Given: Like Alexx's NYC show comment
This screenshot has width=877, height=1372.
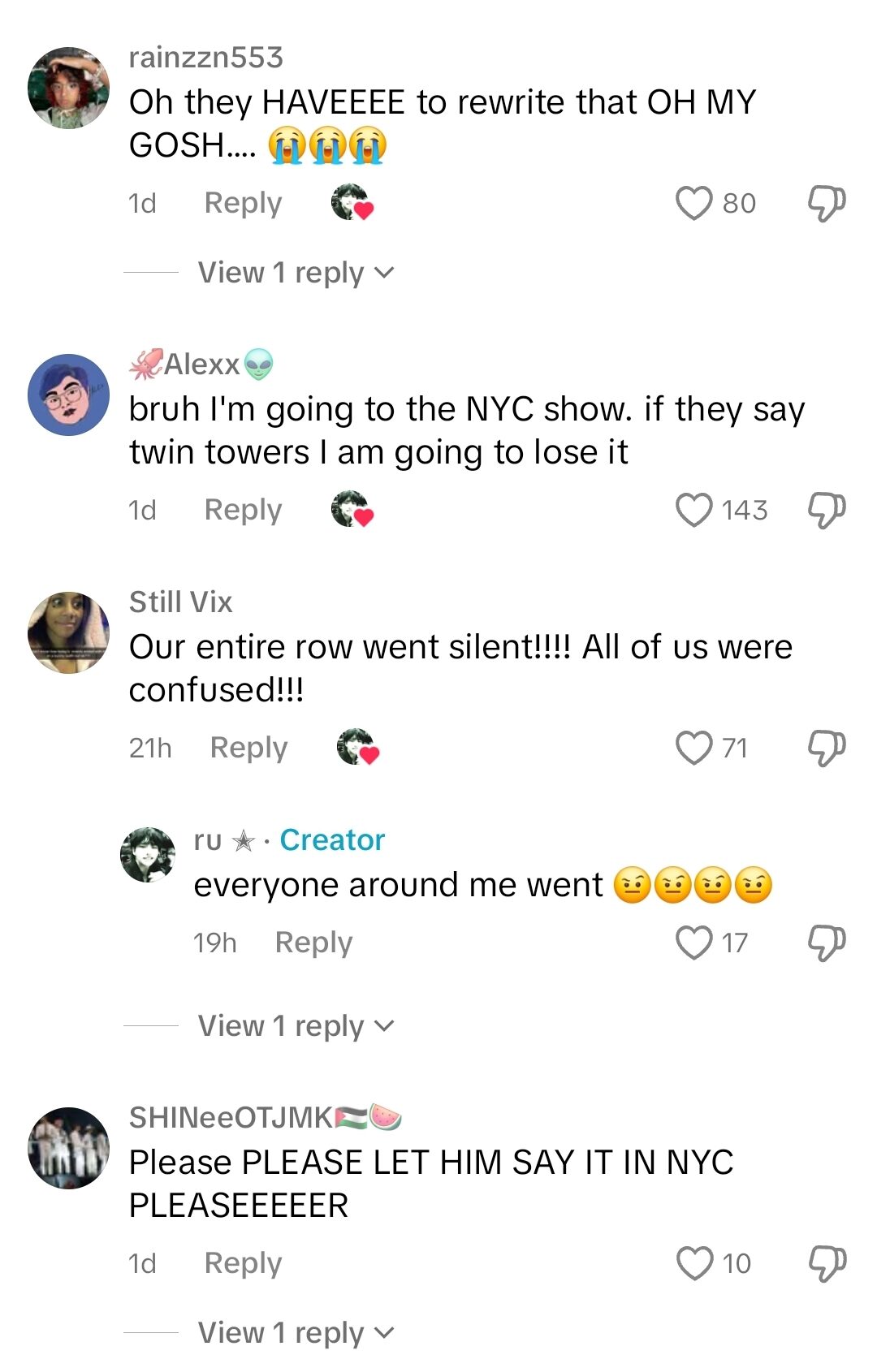Looking at the screenshot, I should (x=693, y=510).
